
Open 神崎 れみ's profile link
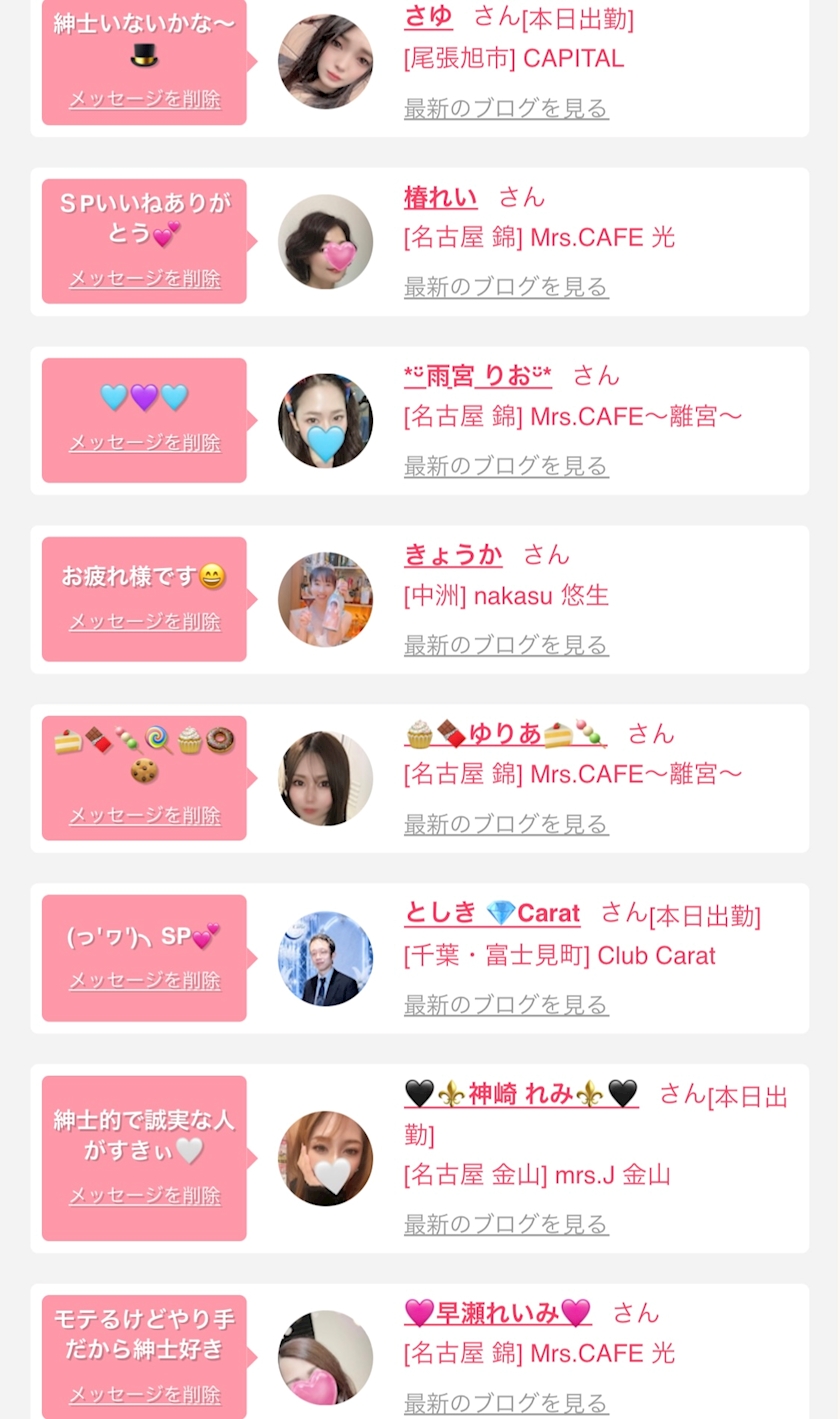click(x=521, y=1094)
